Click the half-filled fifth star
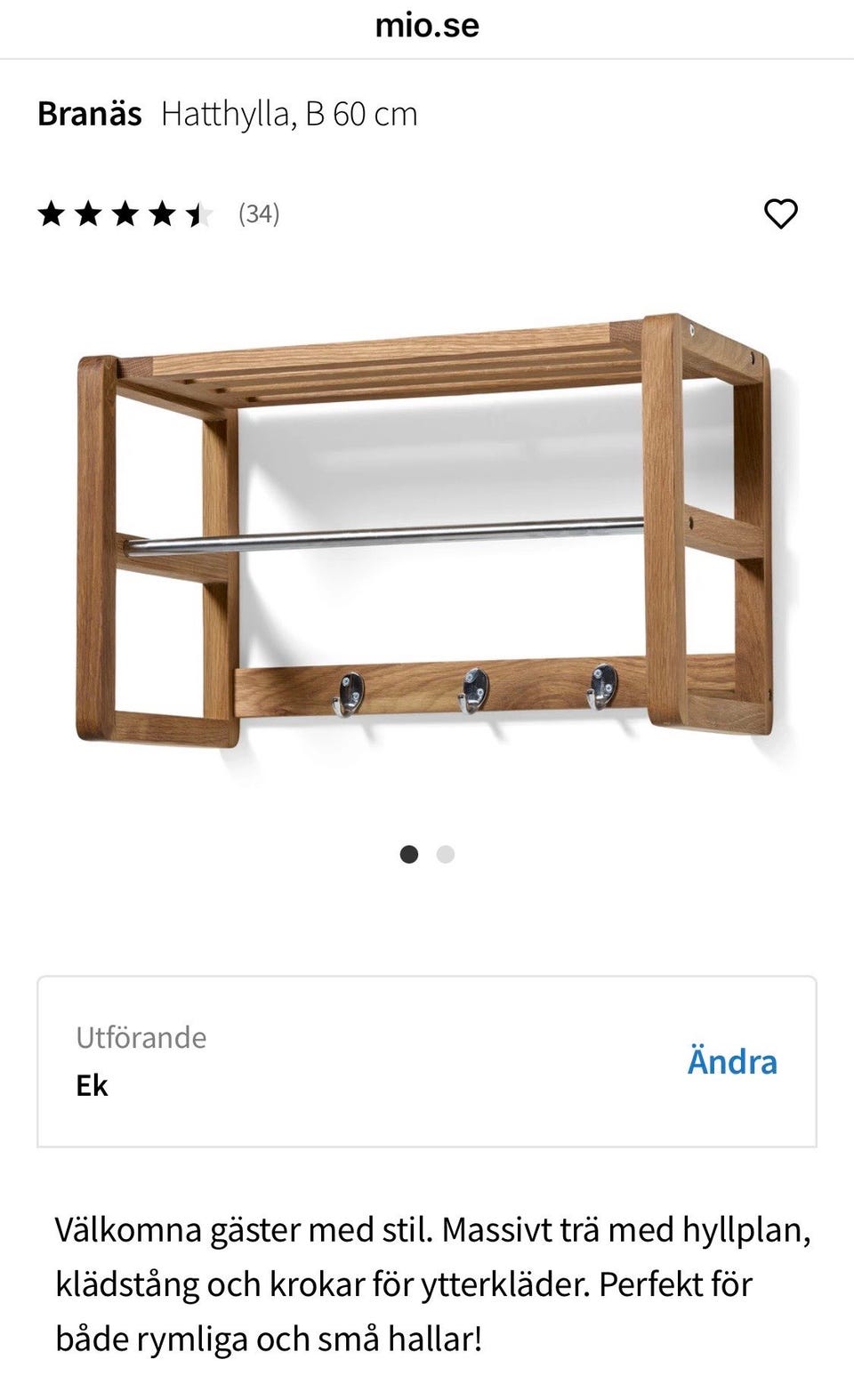The width and height of the screenshot is (854, 1400). pos(197,213)
